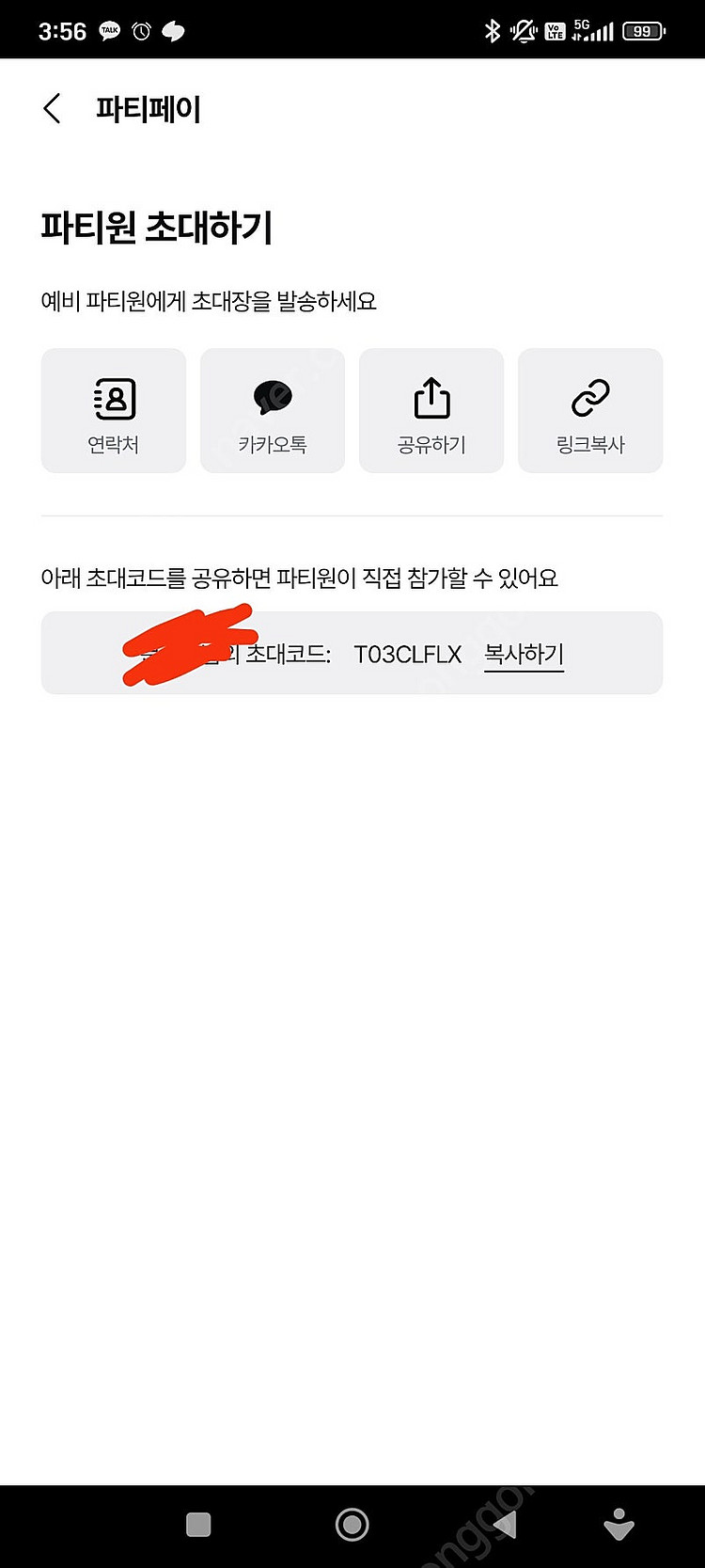The image size is (705, 1568).
Task: Open recent apps from navigation bar
Action: pyautogui.click(x=198, y=1525)
